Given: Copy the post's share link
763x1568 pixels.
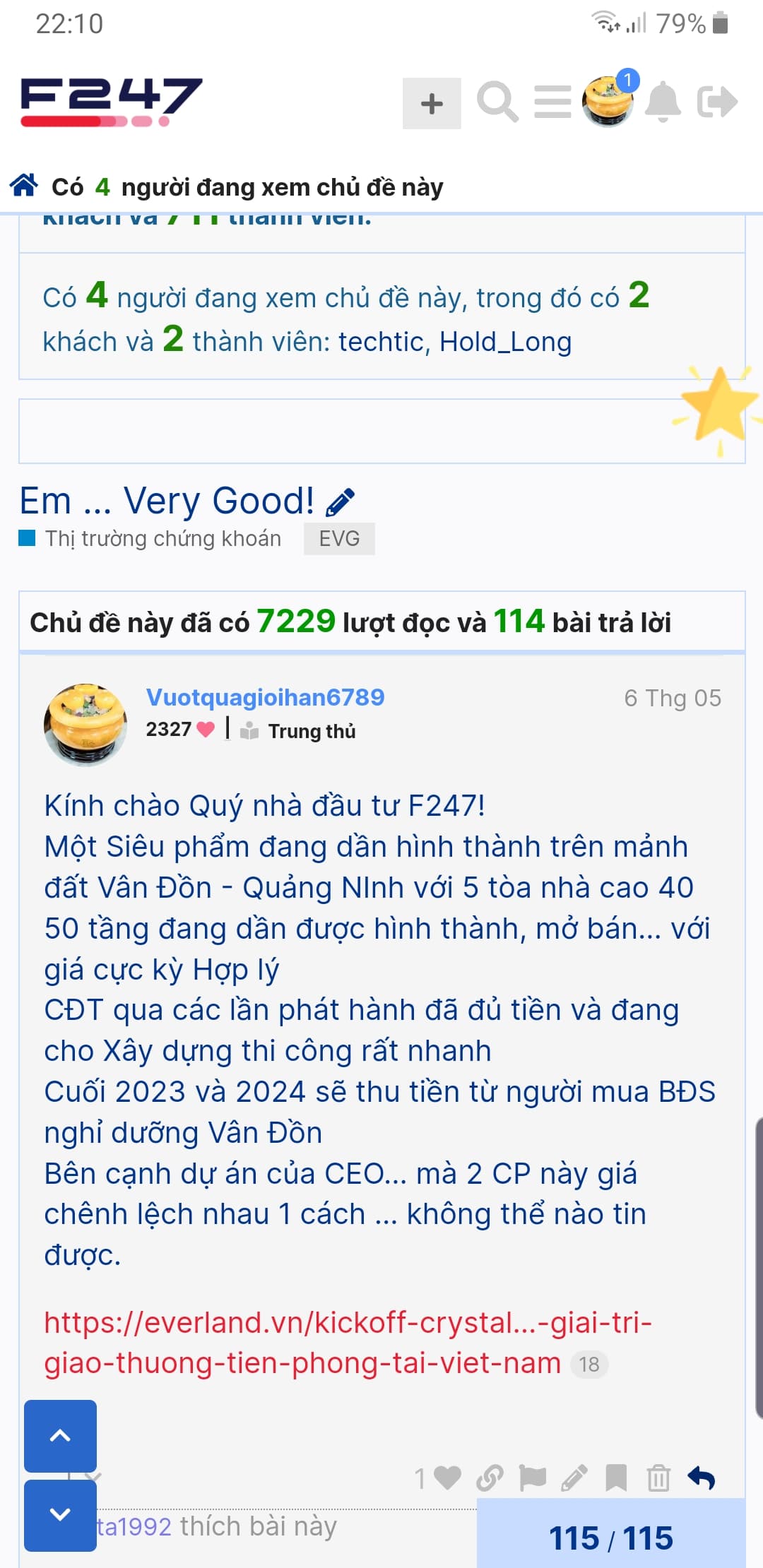Looking at the screenshot, I should click(490, 1478).
